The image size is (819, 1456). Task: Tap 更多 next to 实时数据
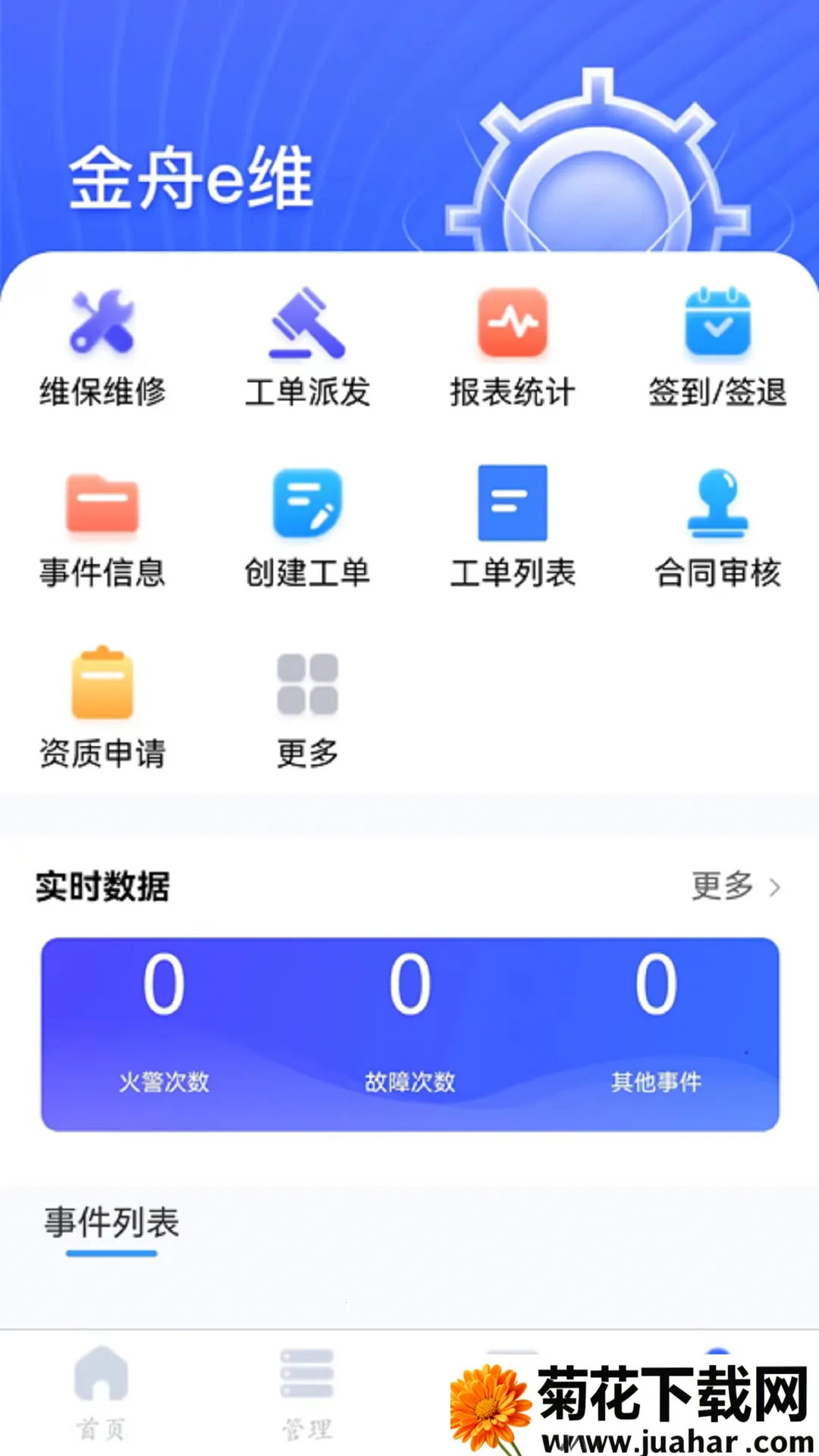pyautogui.click(x=722, y=886)
